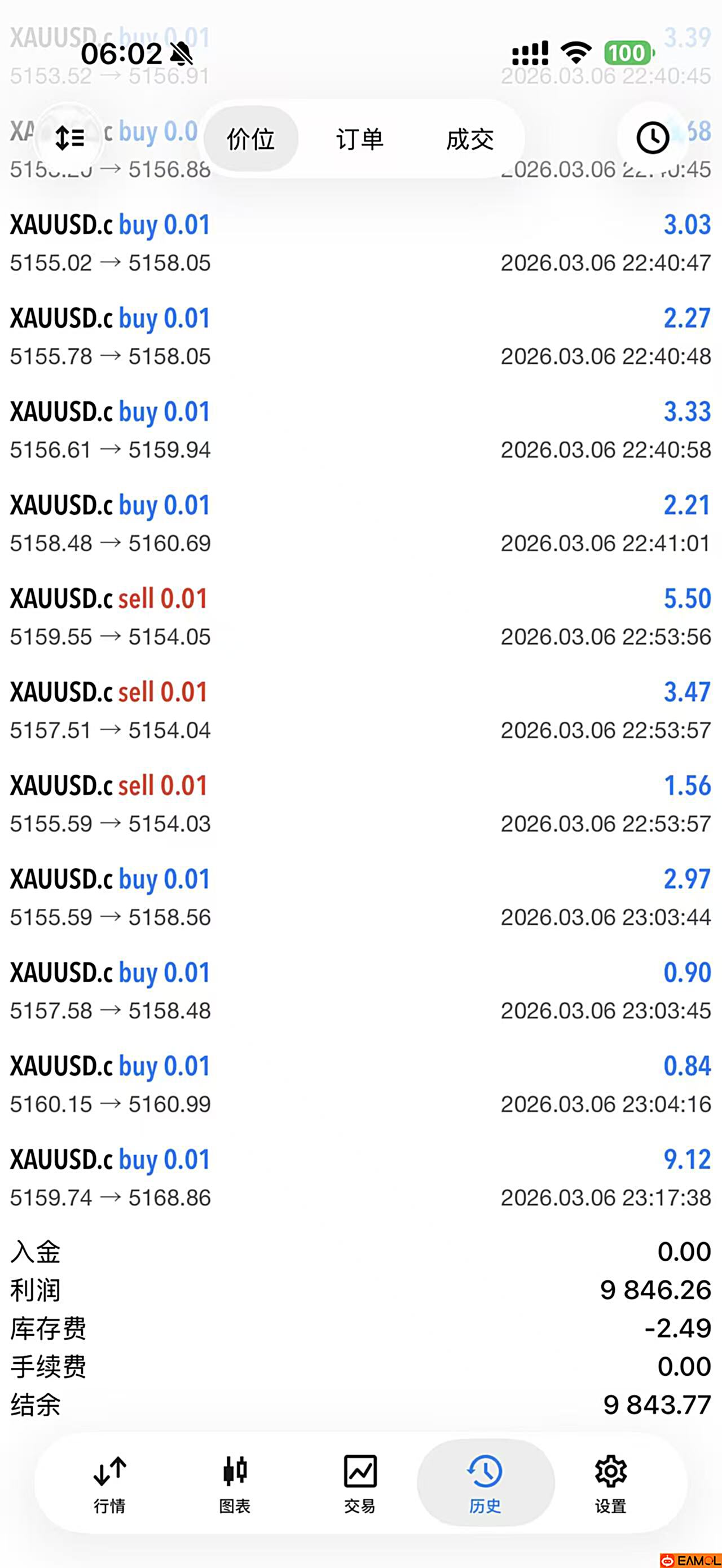The height and width of the screenshot is (1568, 722).
Task: Open the sort order icon
Action: pos(69,138)
